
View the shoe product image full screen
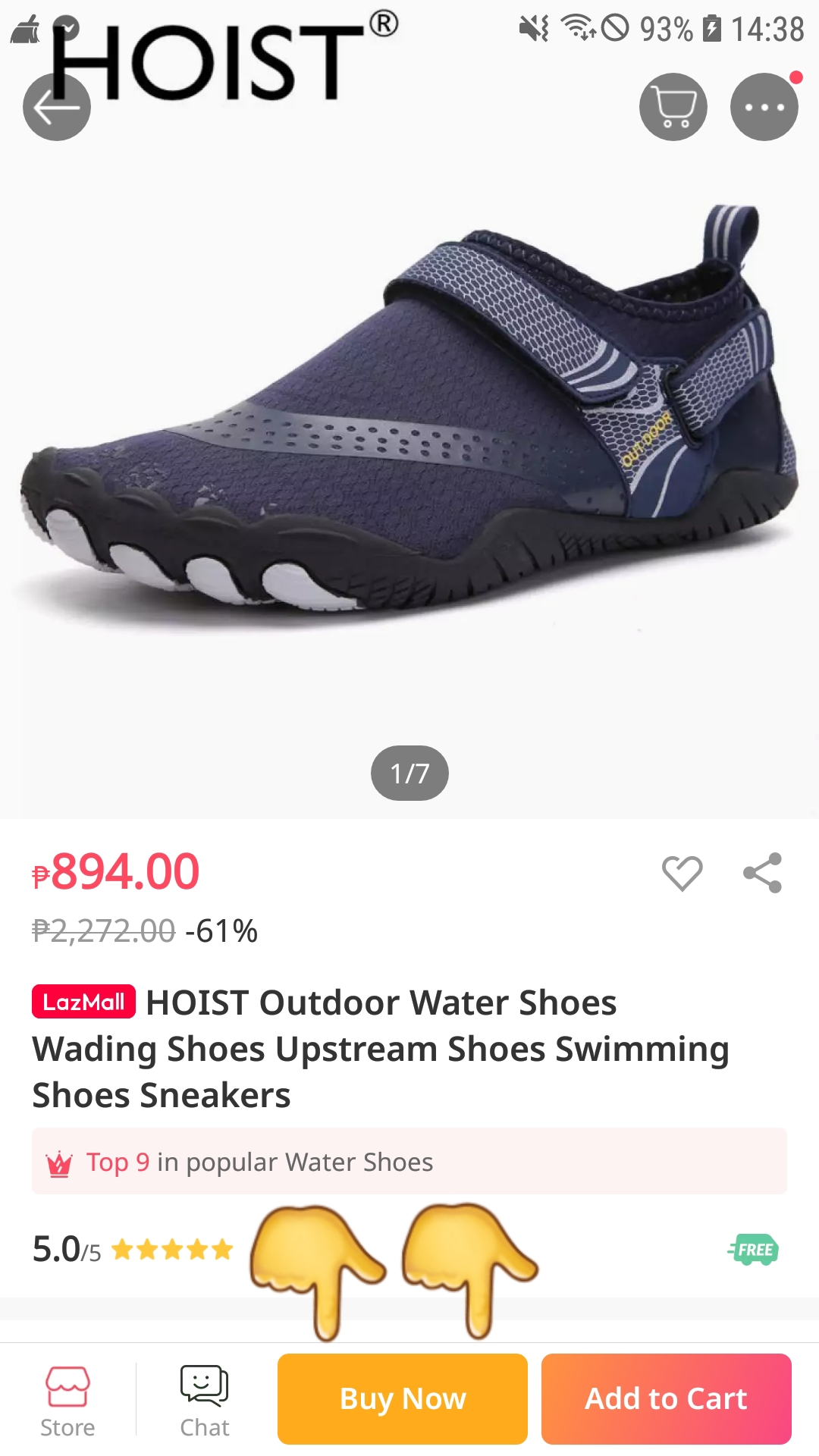[x=409, y=425]
